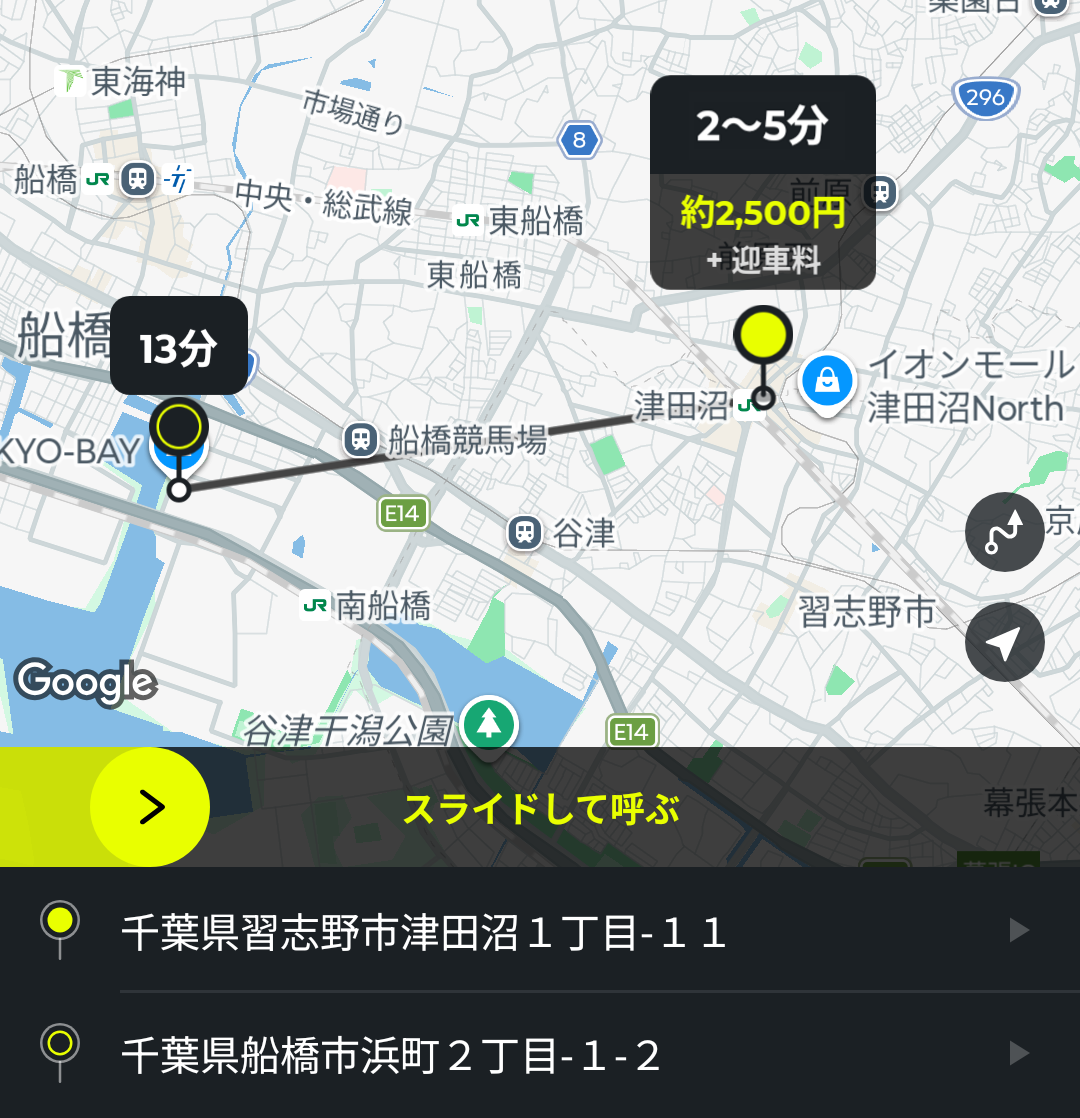
Task: Tap the pickup pin showing 2〜5分
Action: click(x=763, y=337)
